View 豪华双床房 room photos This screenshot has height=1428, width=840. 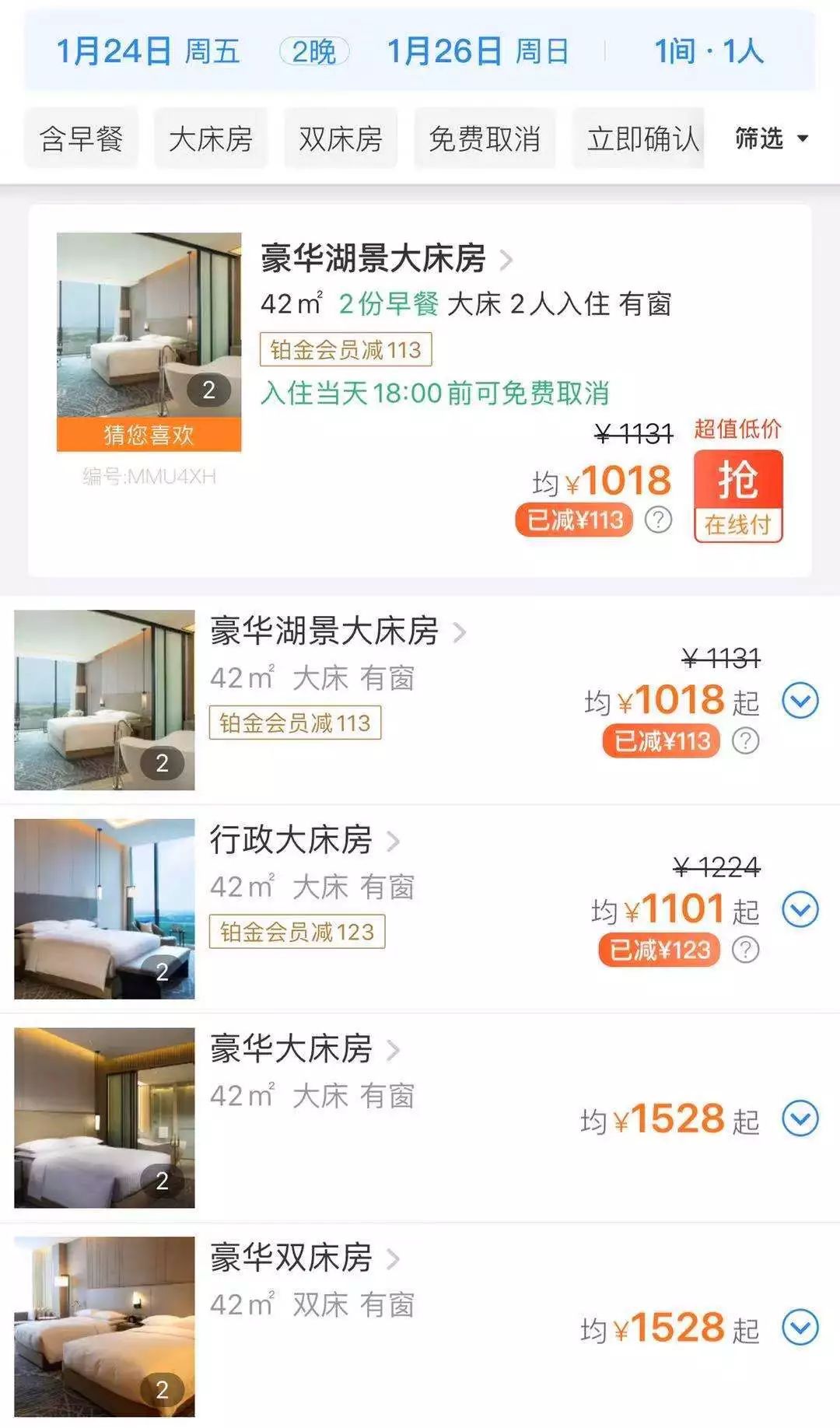point(104,1326)
